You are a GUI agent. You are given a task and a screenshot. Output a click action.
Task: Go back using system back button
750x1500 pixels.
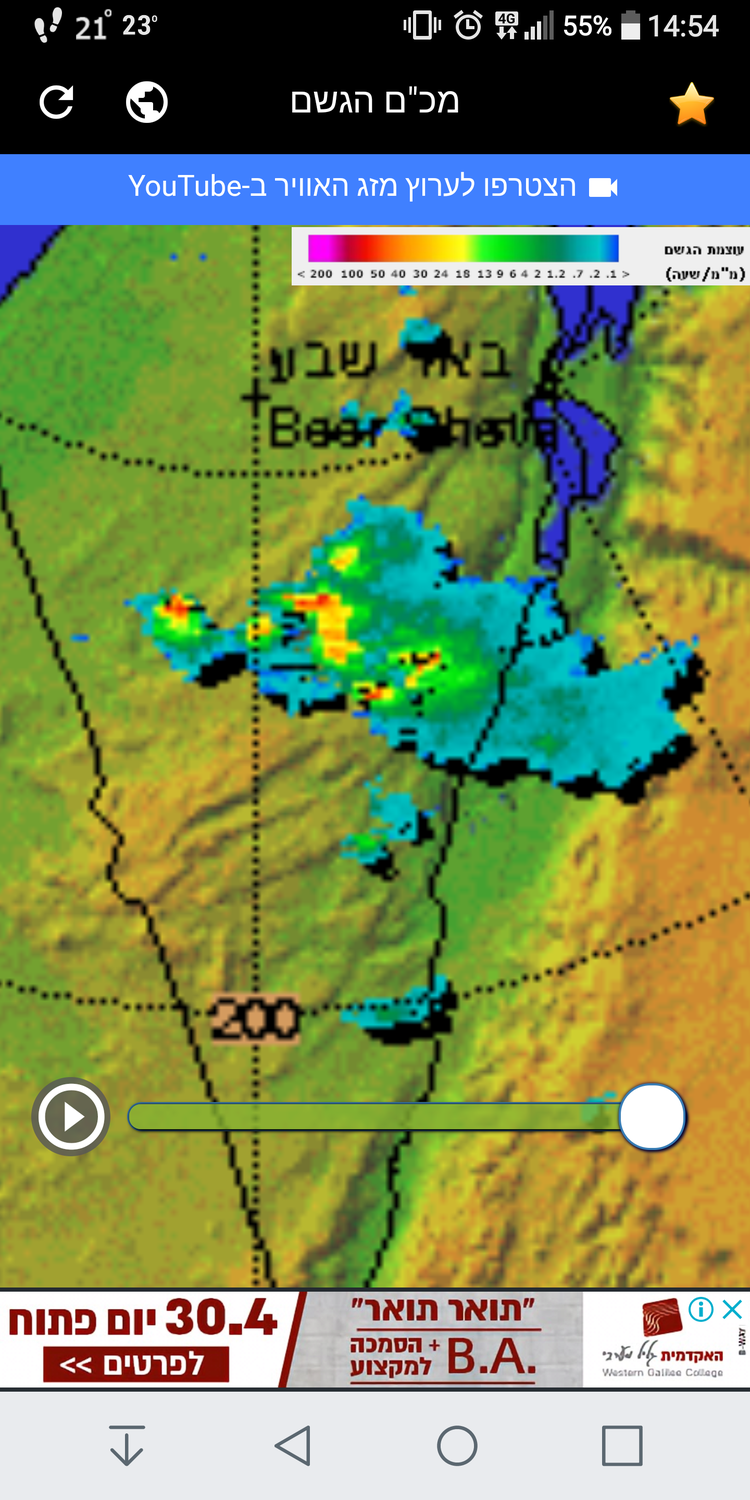pos(292,1445)
